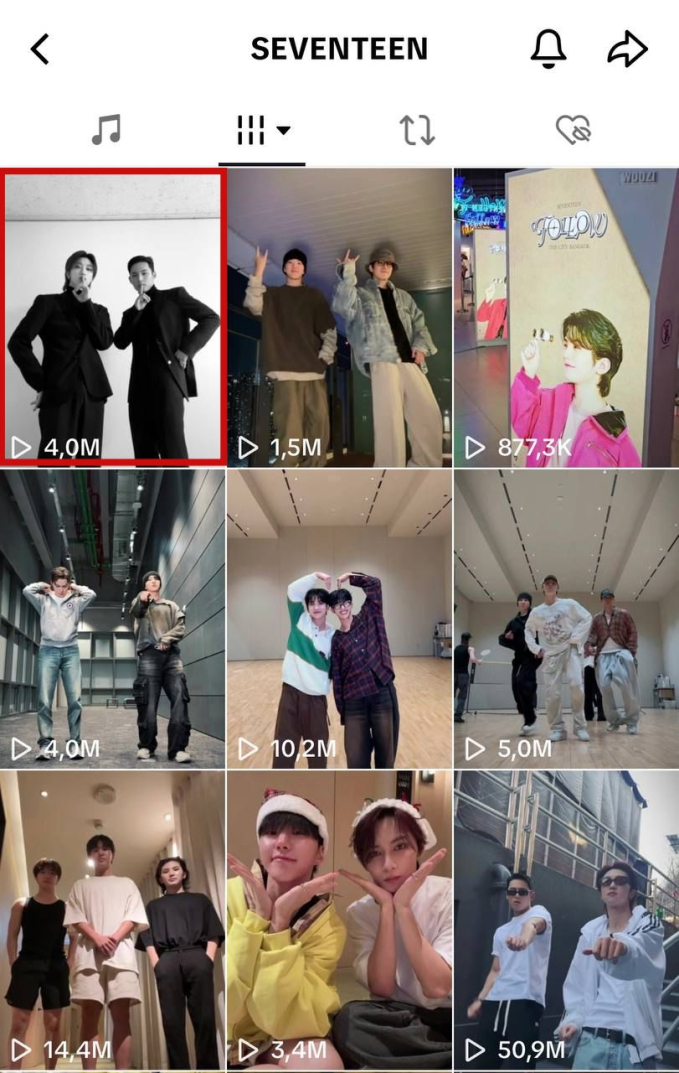The image size is (679, 1073).
Task: Open the videos grid tab dropdown
Action: tap(262, 130)
